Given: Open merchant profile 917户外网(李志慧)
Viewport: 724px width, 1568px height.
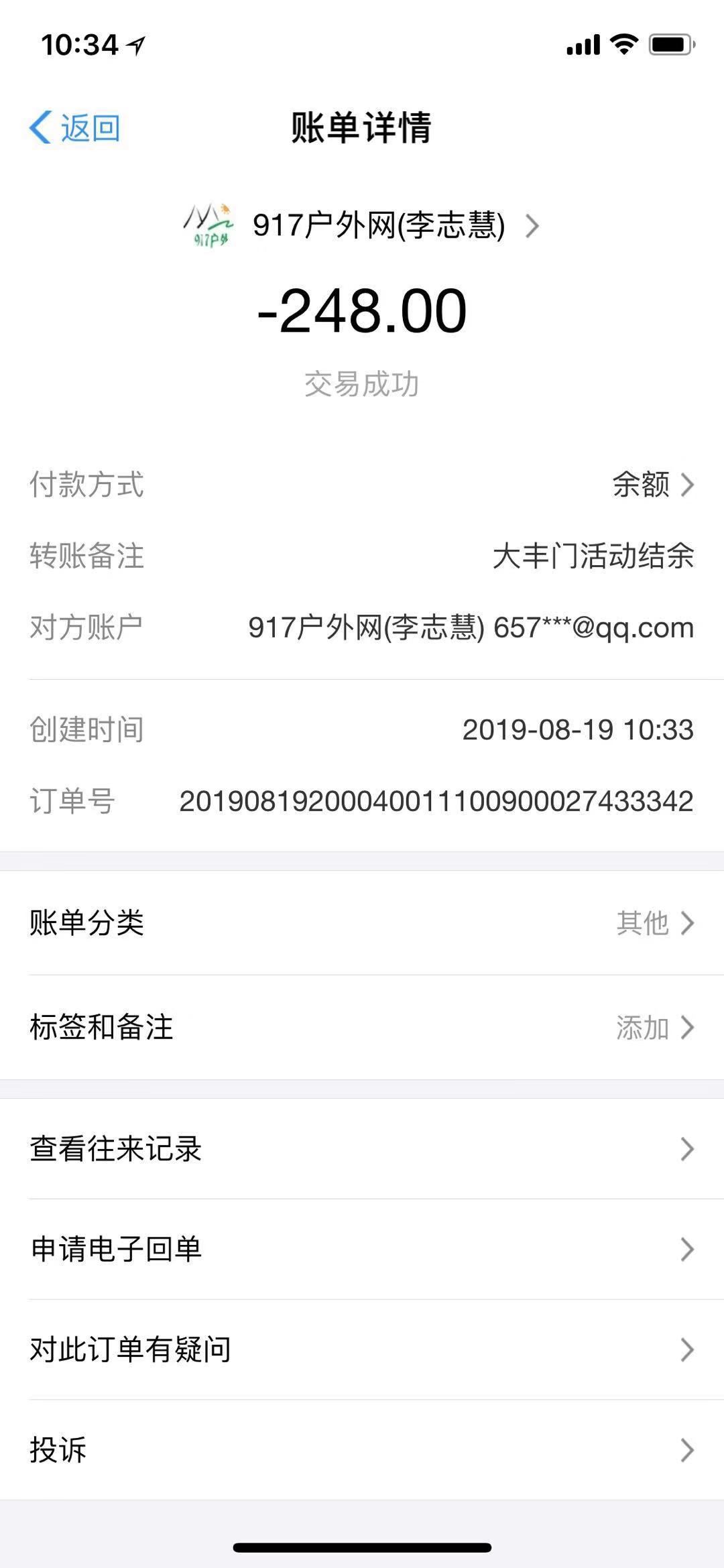Looking at the screenshot, I should pos(379,226).
